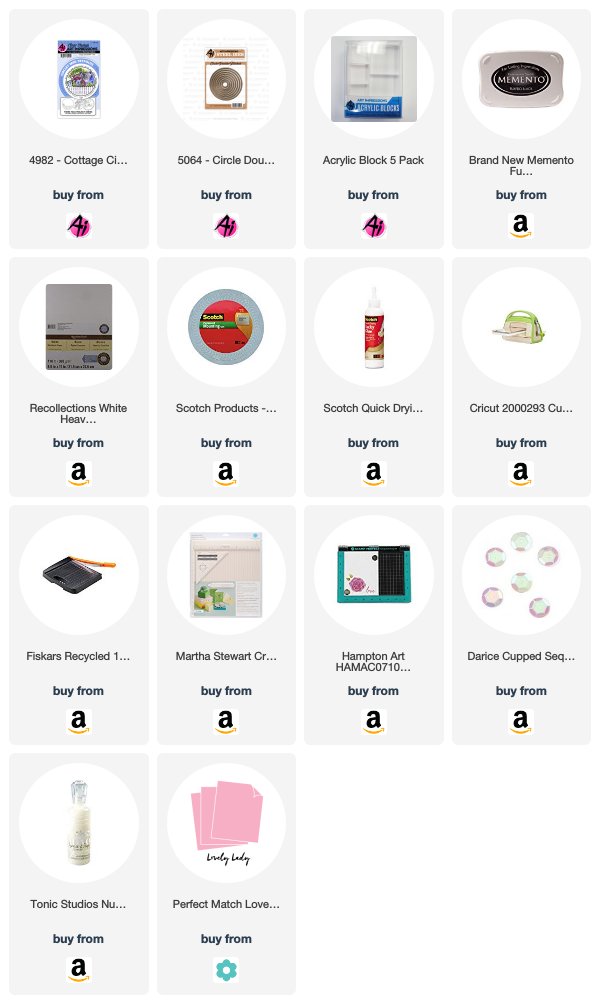600x1008 pixels.
Task: Open the 5064 - Circle Dou... product card
Action: 226,129
